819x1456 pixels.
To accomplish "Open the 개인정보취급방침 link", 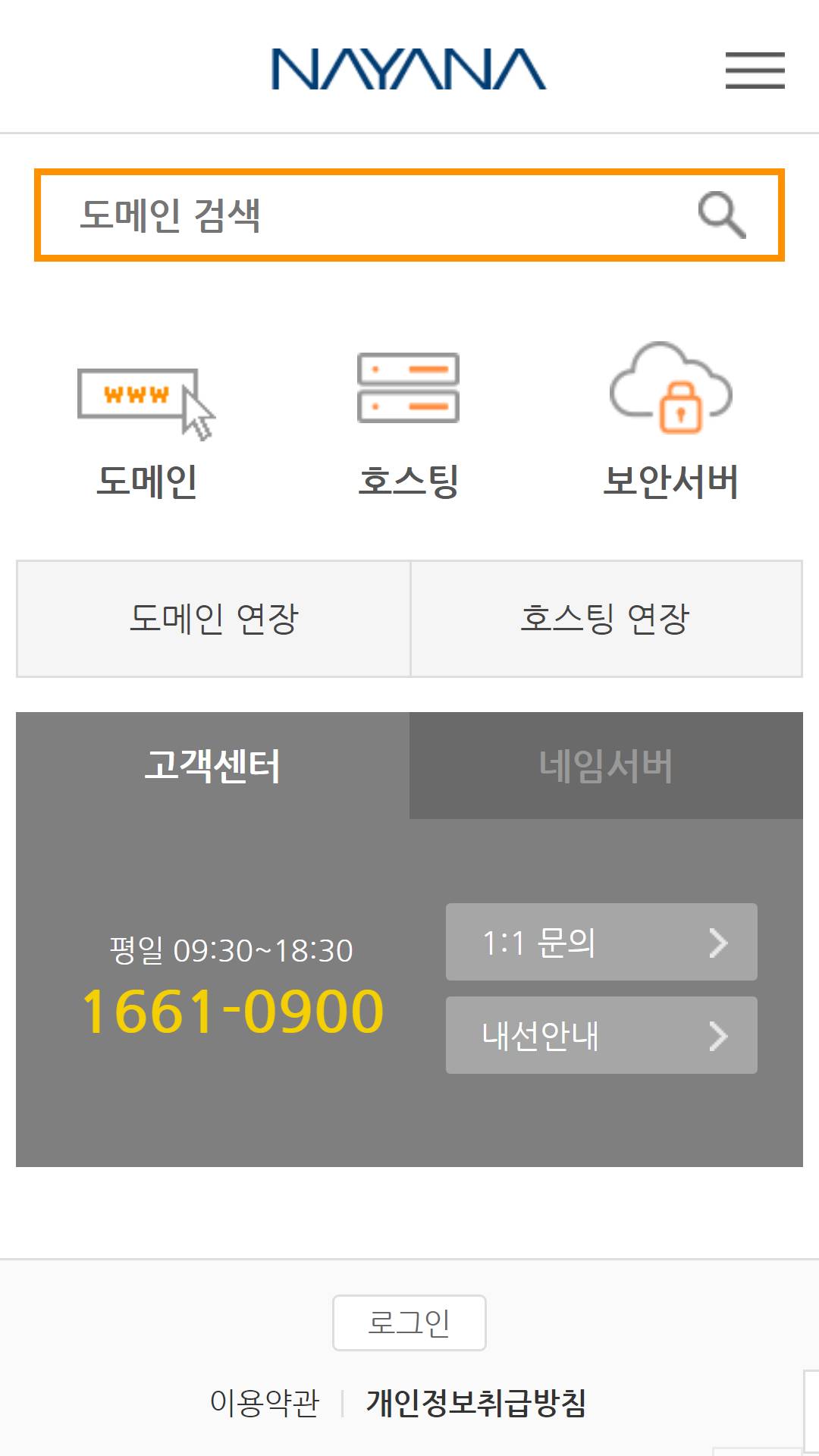I will pyautogui.click(x=476, y=1403).
